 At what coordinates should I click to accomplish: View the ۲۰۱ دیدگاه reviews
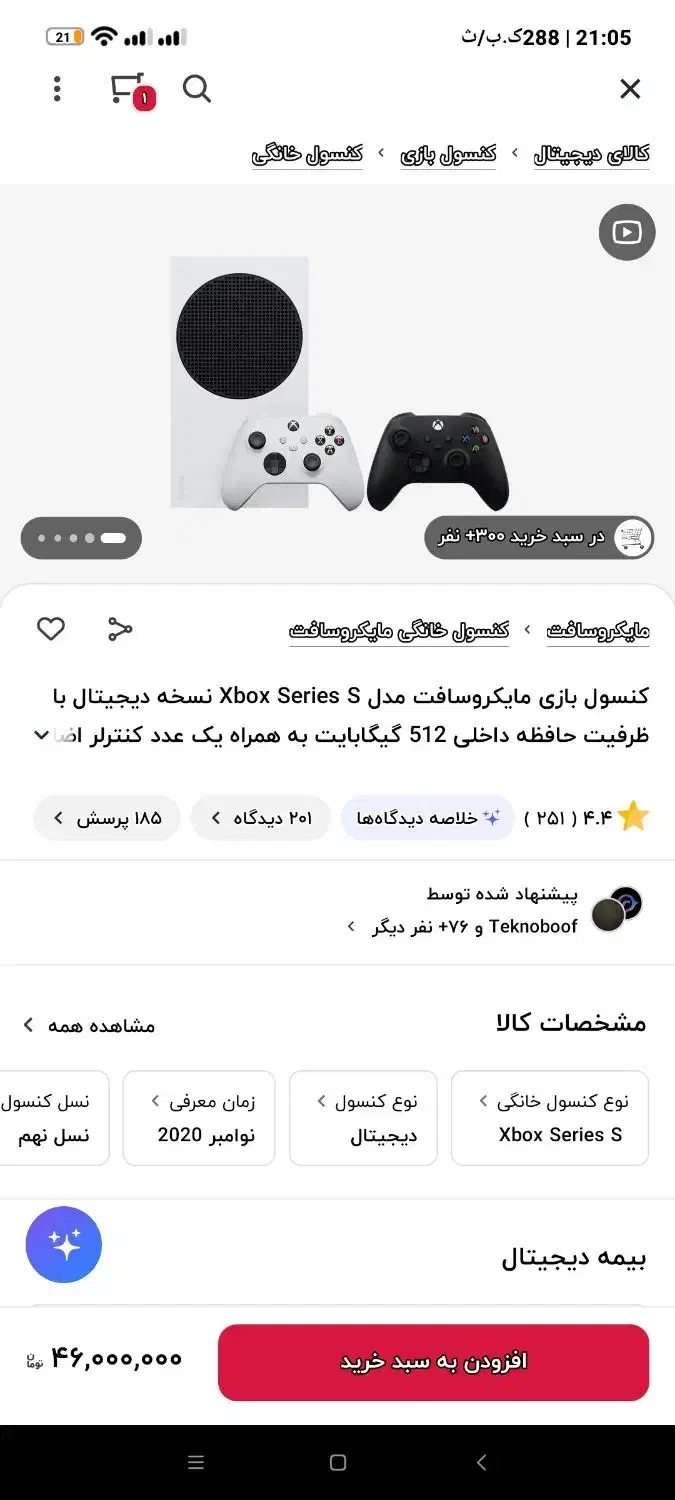click(261, 818)
